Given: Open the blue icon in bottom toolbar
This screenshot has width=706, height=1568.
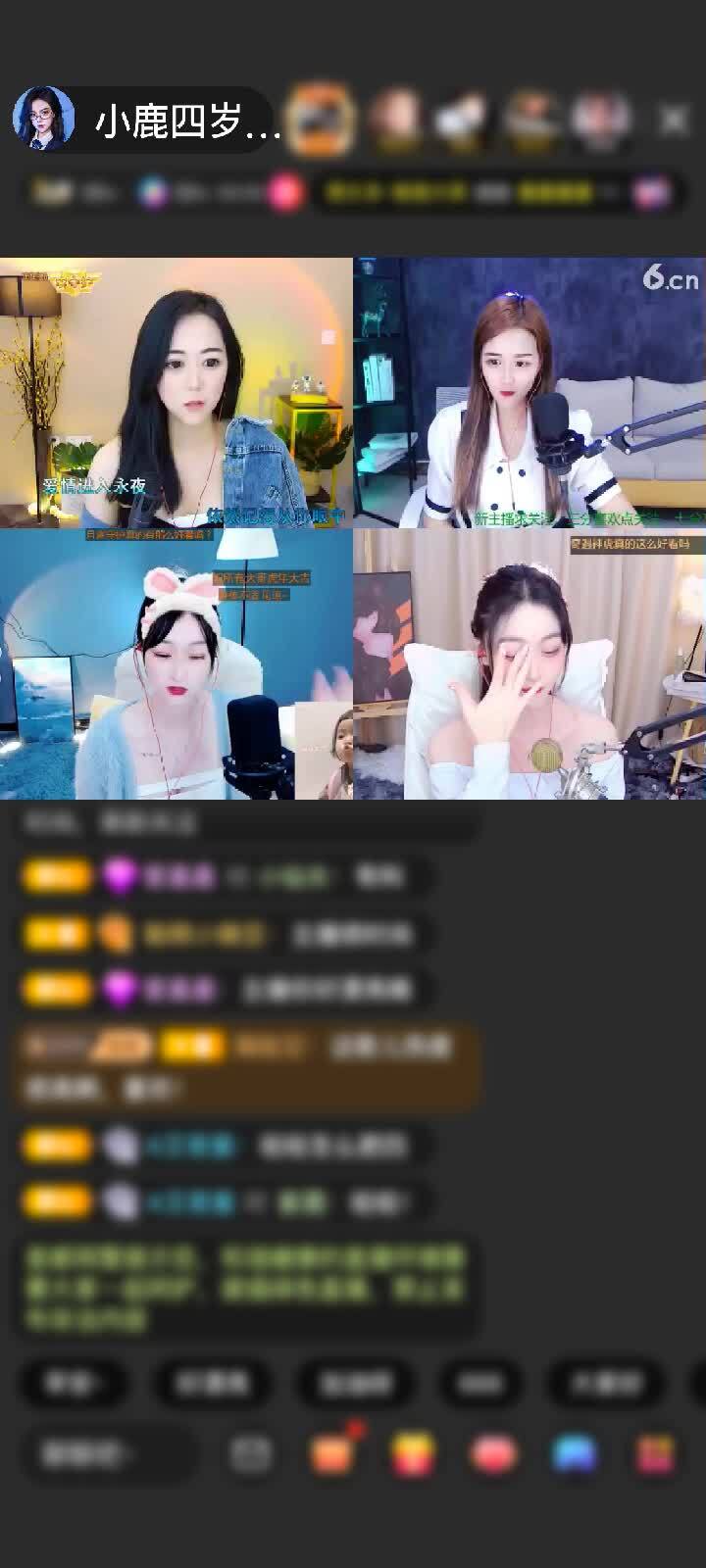Looking at the screenshot, I should [576, 1454].
